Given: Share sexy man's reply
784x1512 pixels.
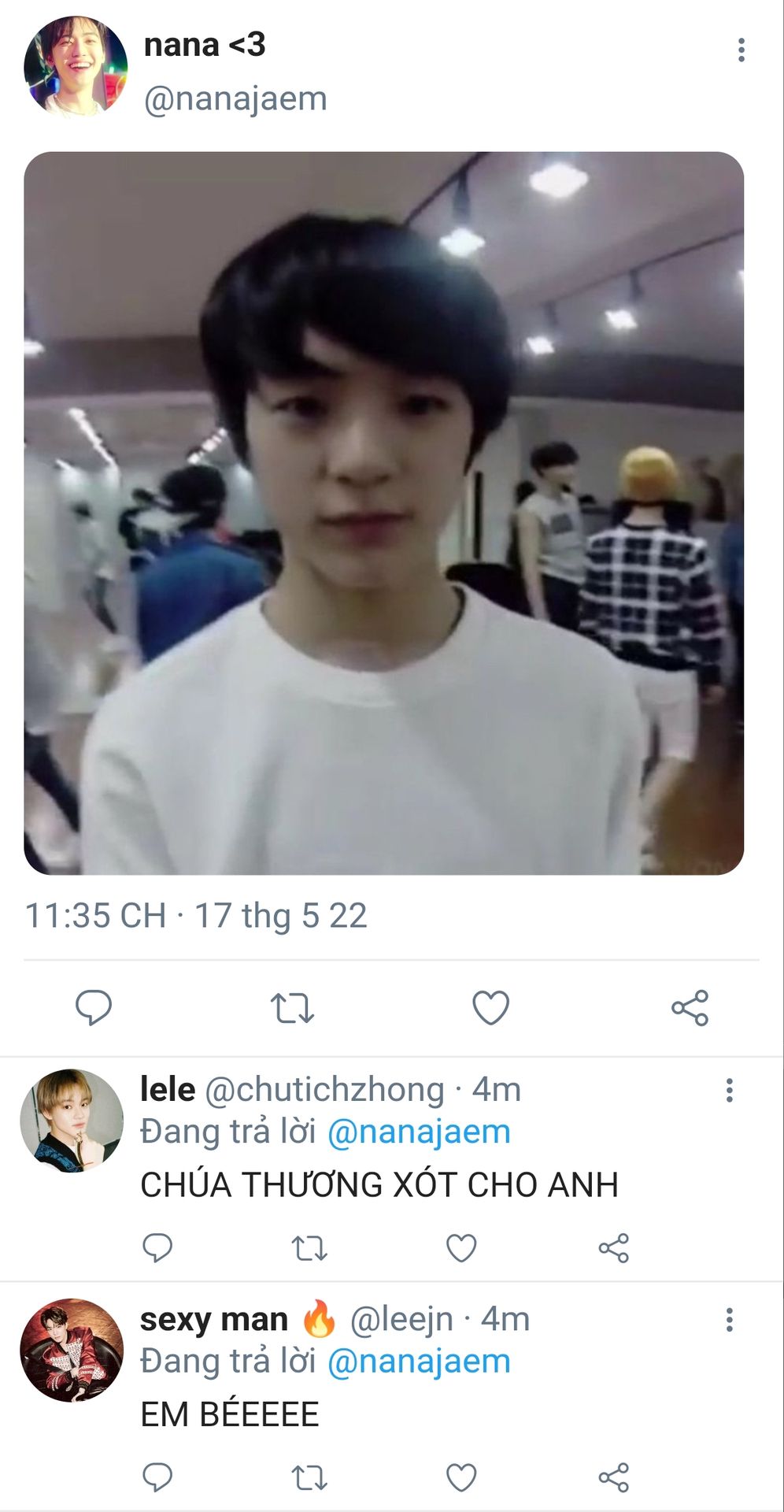Looking at the screenshot, I should (613, 1478).
